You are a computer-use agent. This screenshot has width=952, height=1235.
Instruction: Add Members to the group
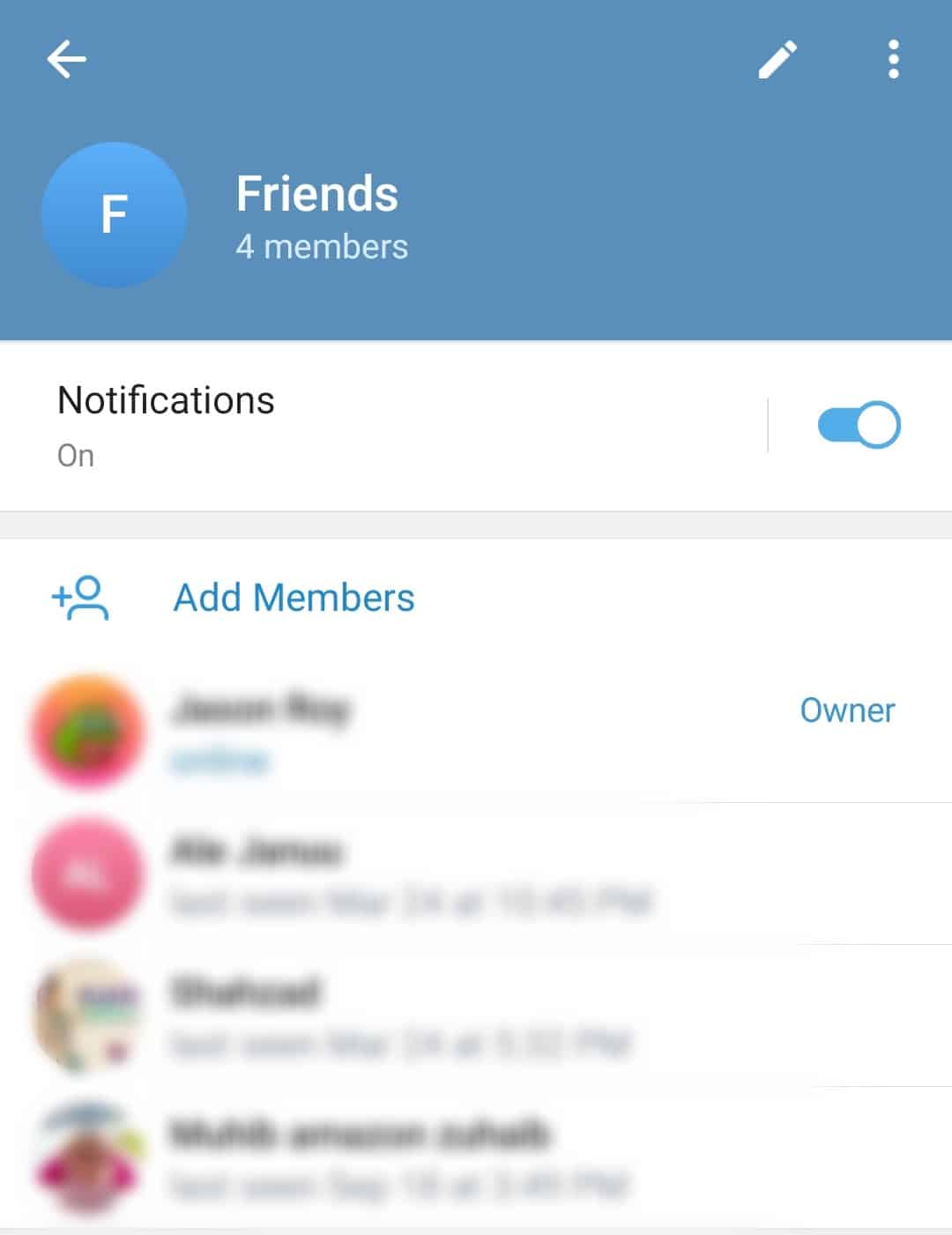294,598
